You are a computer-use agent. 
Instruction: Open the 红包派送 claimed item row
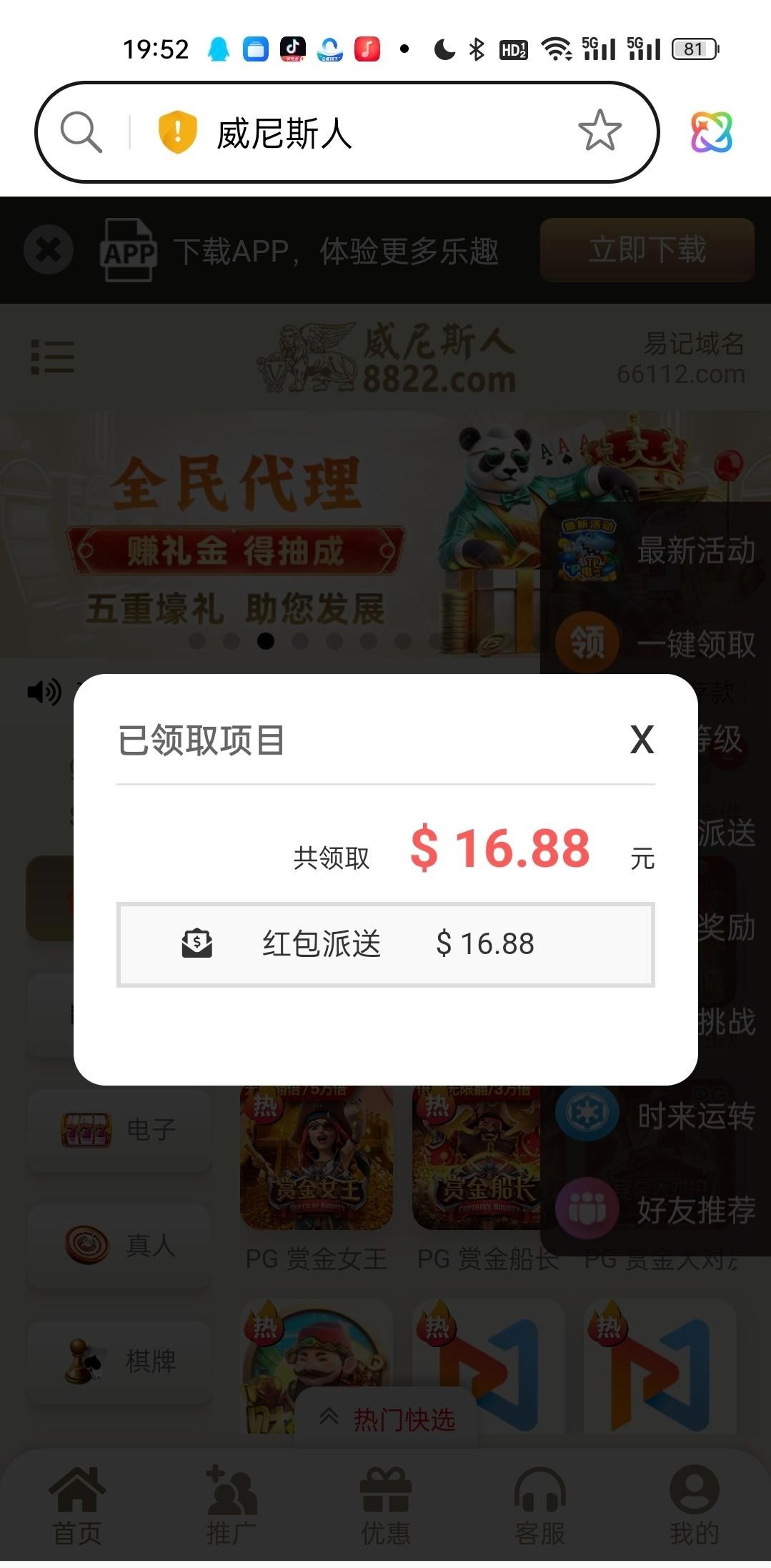385,944
